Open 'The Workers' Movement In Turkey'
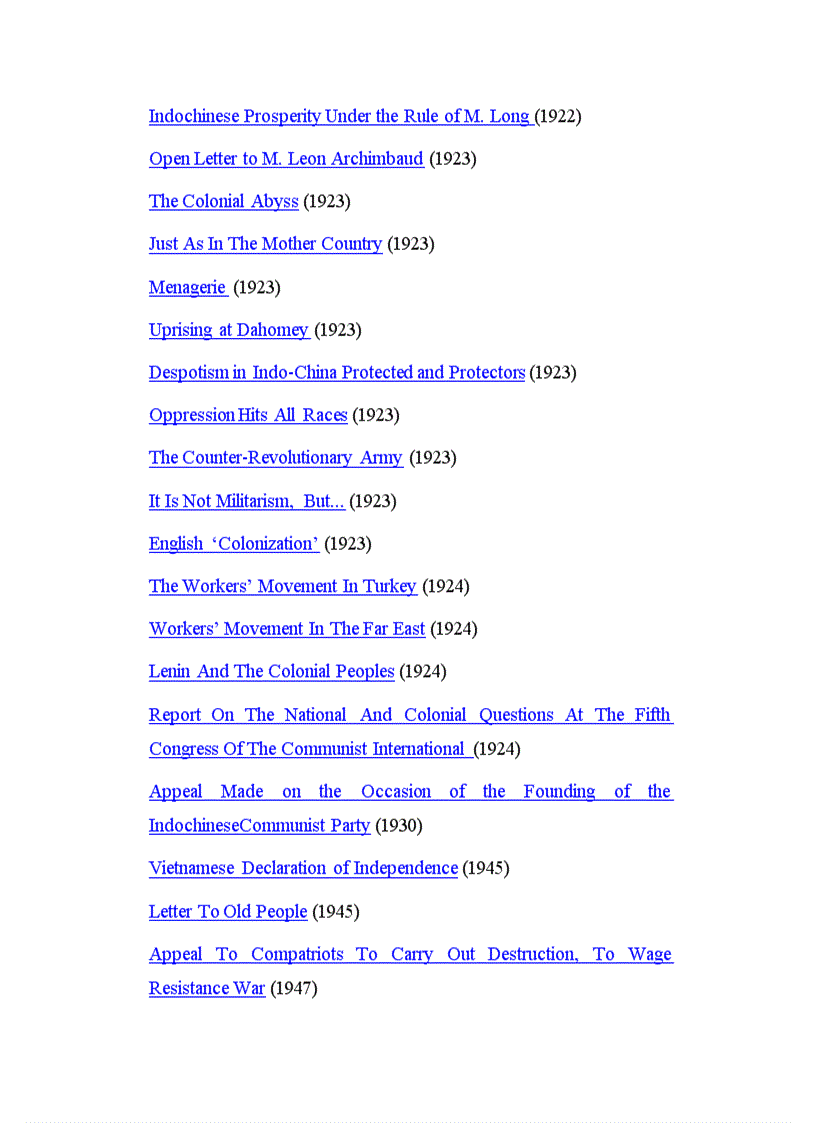The height and width of the screenshot is (1123, 816). [x=282, y=586]
